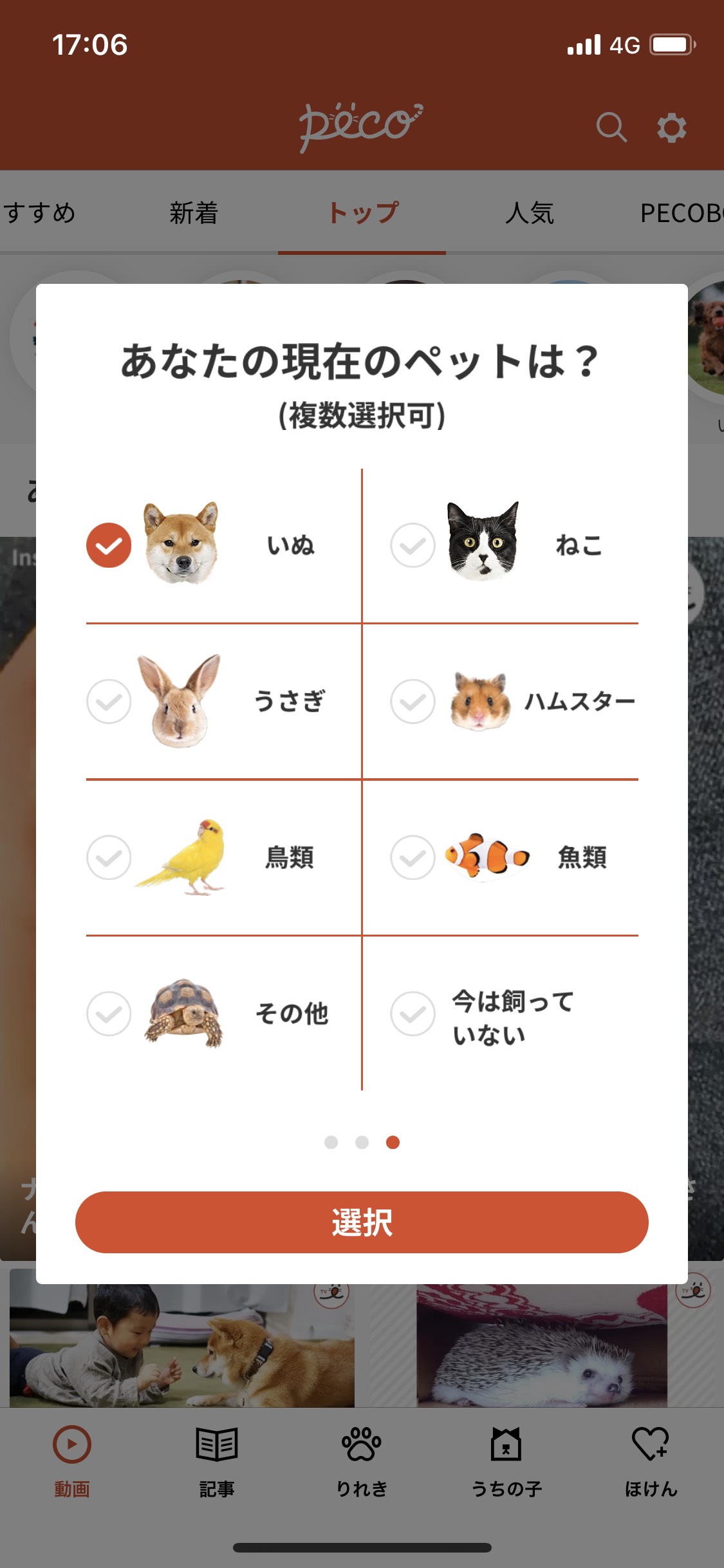The width and height of the screenshot is (724, 1568).
Task: Check the 鳥類 (birds) option
Action: coord(109,857)
